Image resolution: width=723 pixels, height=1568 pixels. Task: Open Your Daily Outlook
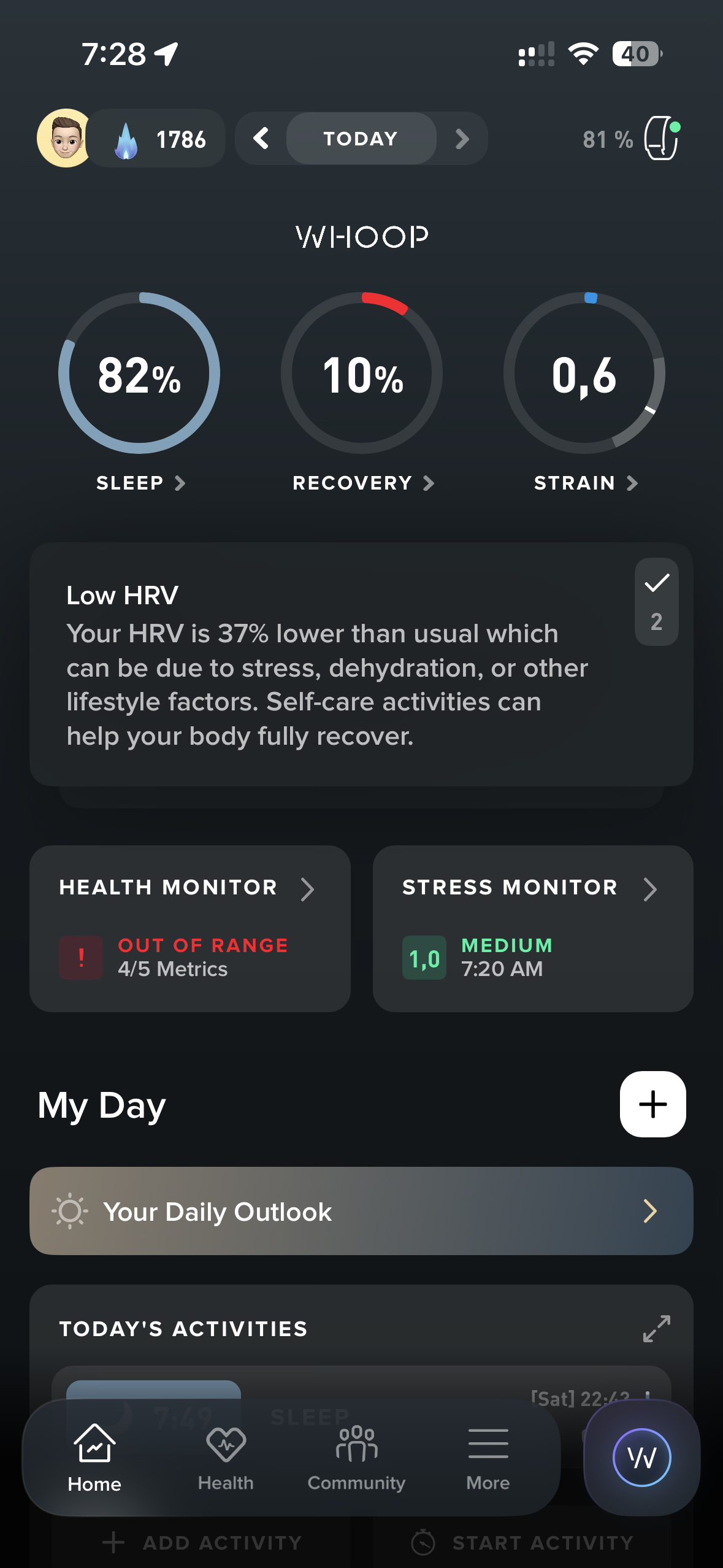pyautogui.click(x=361, y=1211)
